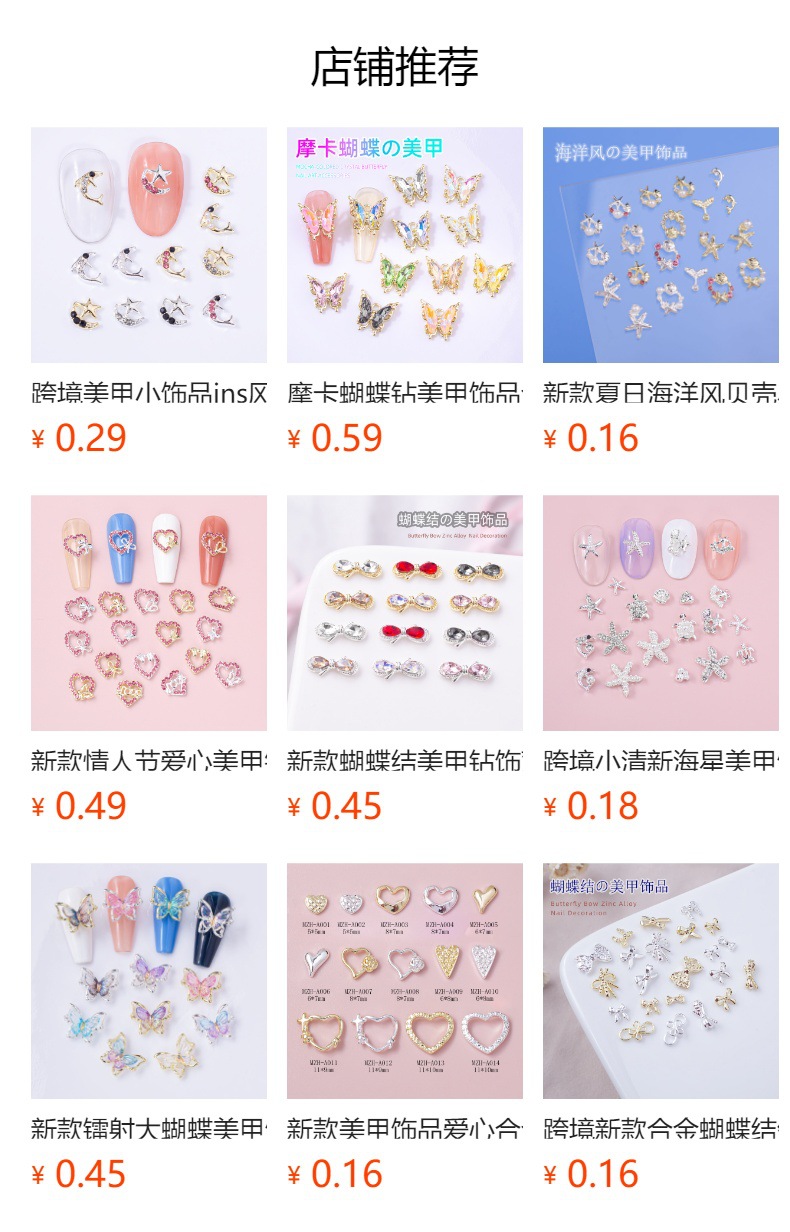The height and width of the screenshot is (1232, 790).
Task: Open the 跨境新款合金蝴蝶结 listing
Action: (x=660, y=981)
